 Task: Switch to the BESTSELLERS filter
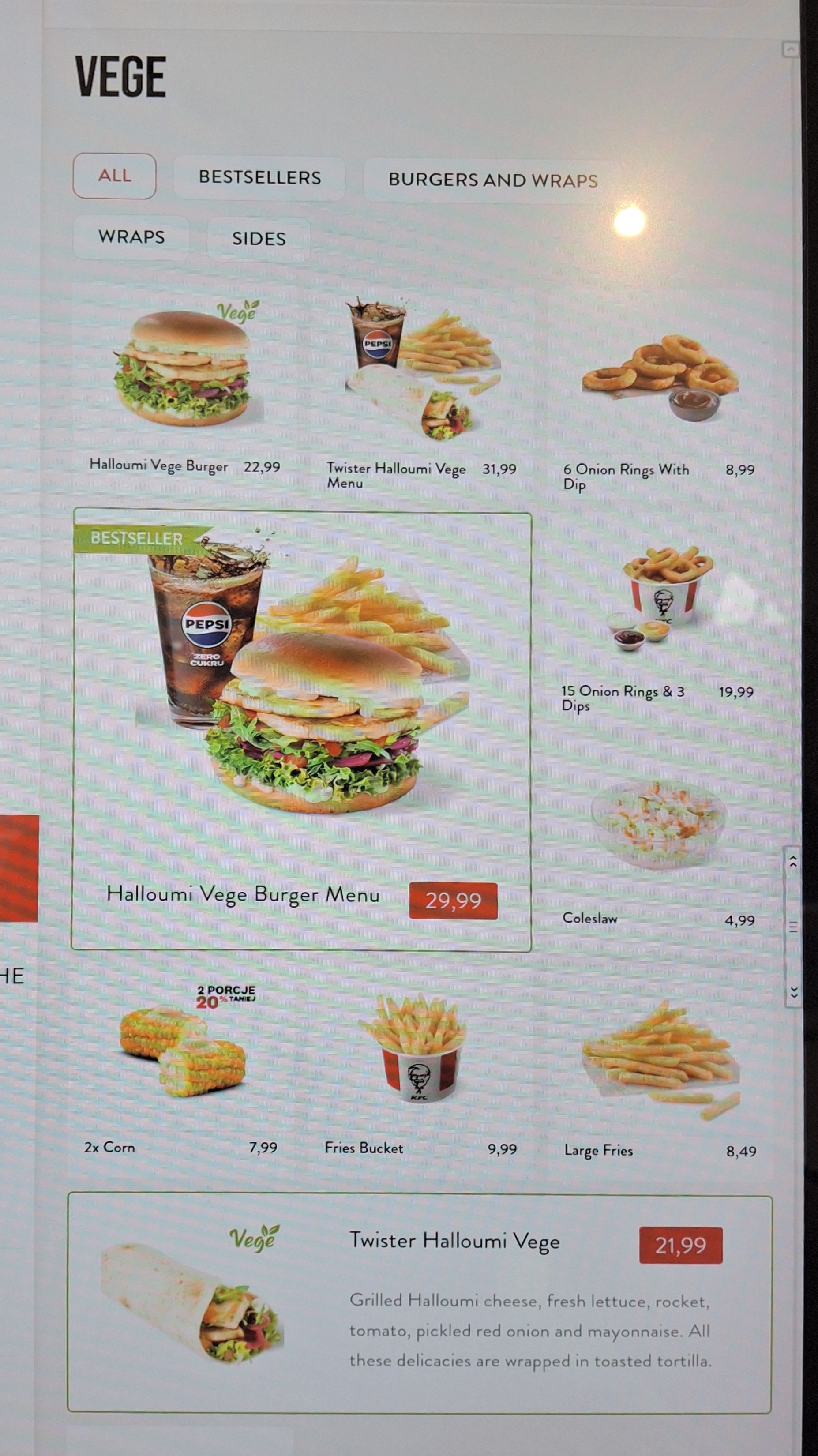[259, 177]
